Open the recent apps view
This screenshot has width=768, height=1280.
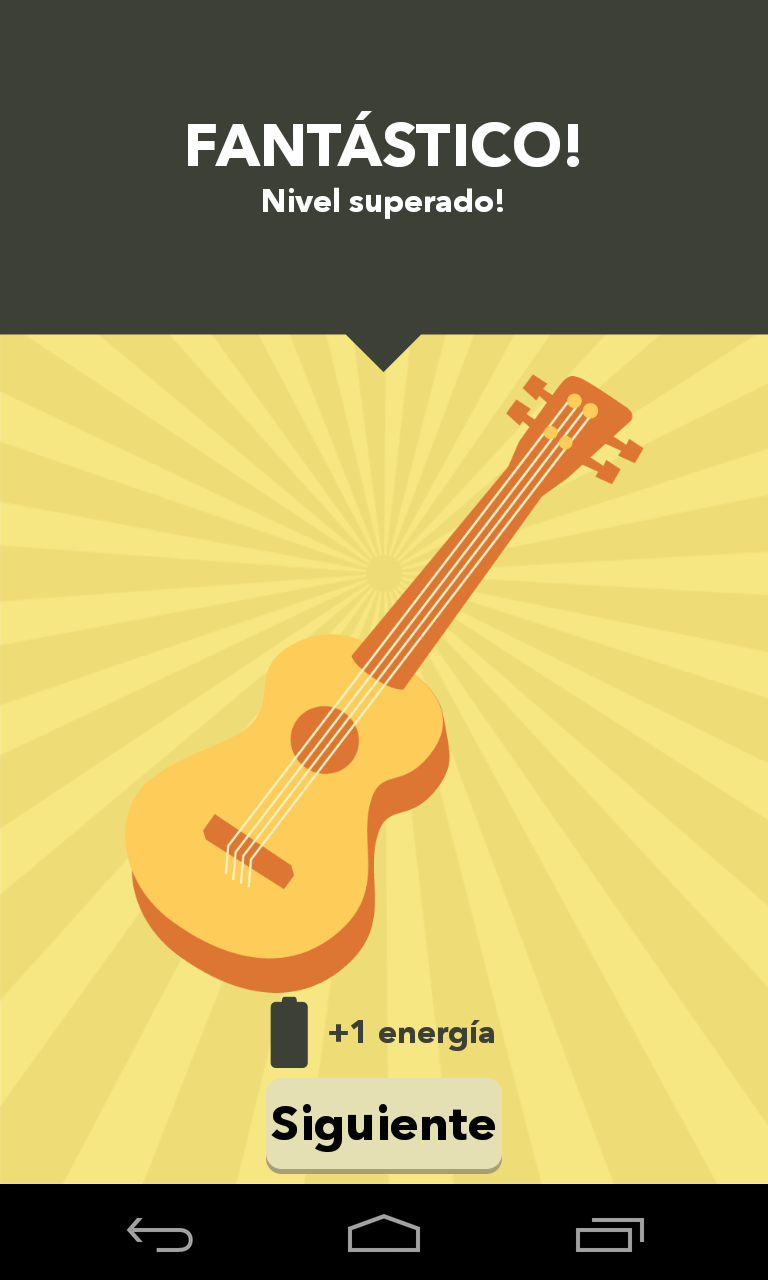pyautogui.click(x=609, y=1234)
